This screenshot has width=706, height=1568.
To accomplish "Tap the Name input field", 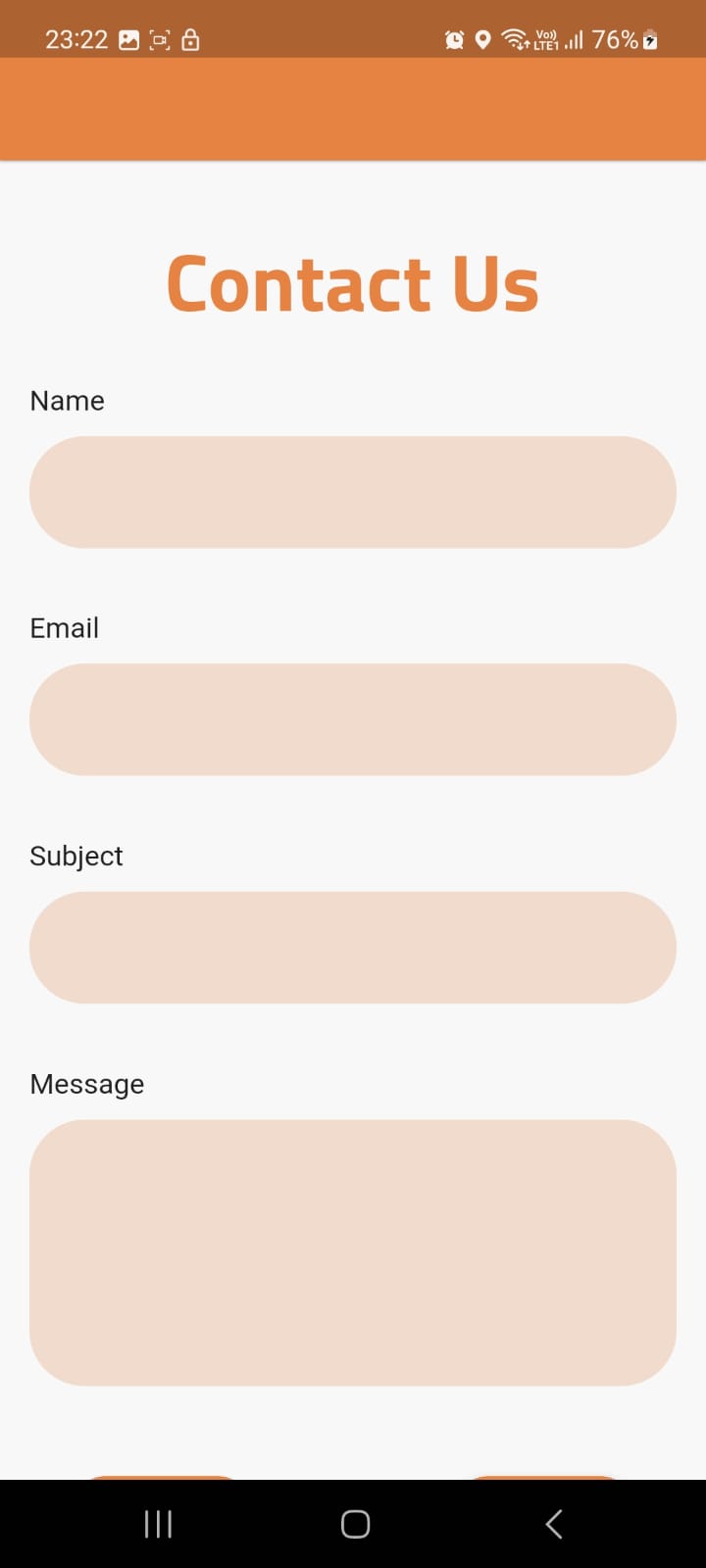I will tap(353, 492).
